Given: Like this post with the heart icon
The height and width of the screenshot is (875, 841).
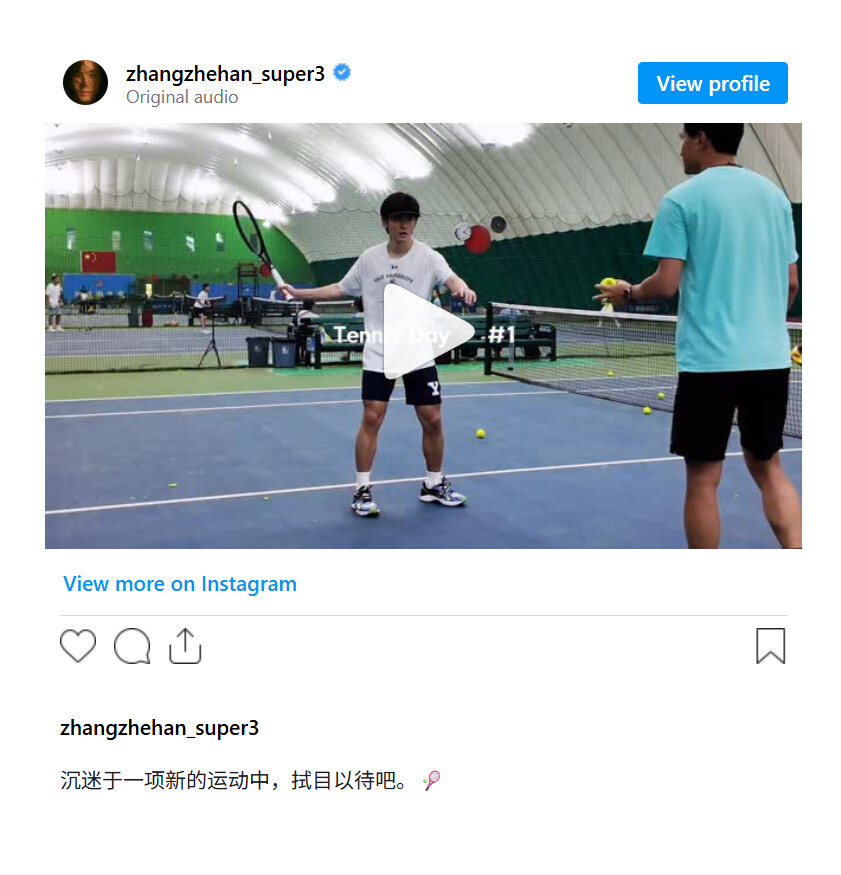Looking at the screenshot, I should [x=78, y=646].
